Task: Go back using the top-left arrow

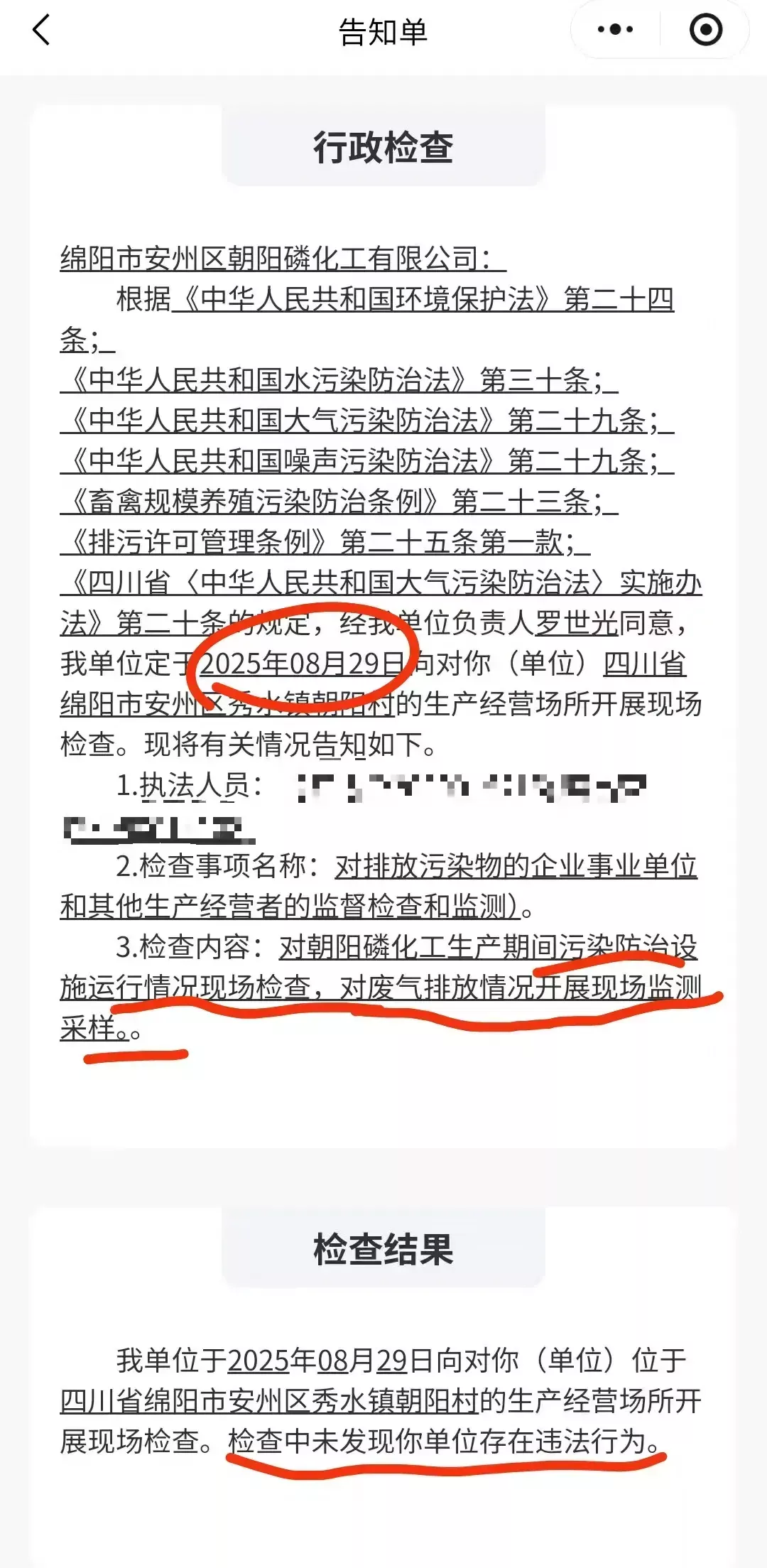Action: (x=41, y=31)
